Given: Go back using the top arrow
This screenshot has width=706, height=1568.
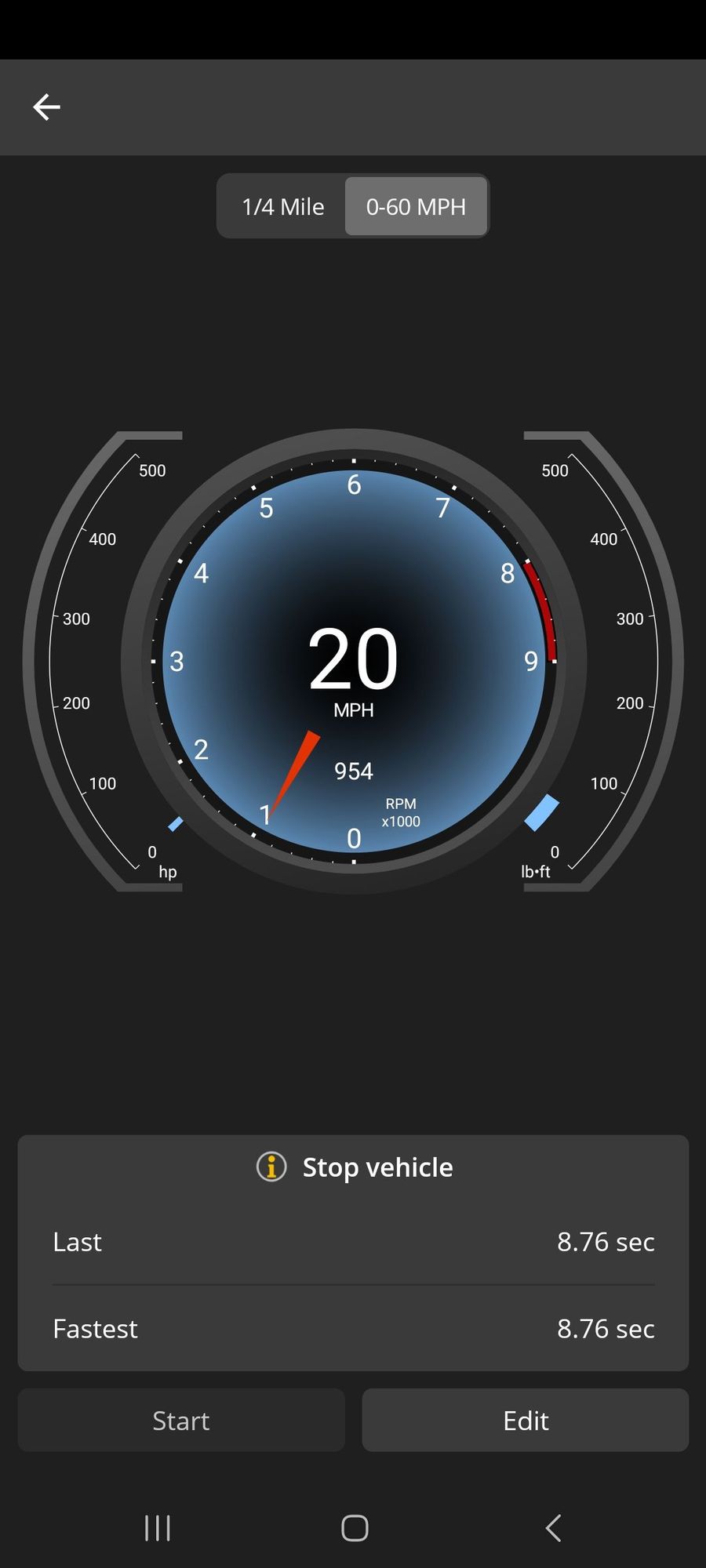Looking at the screenshot, I should pos(46,107).
